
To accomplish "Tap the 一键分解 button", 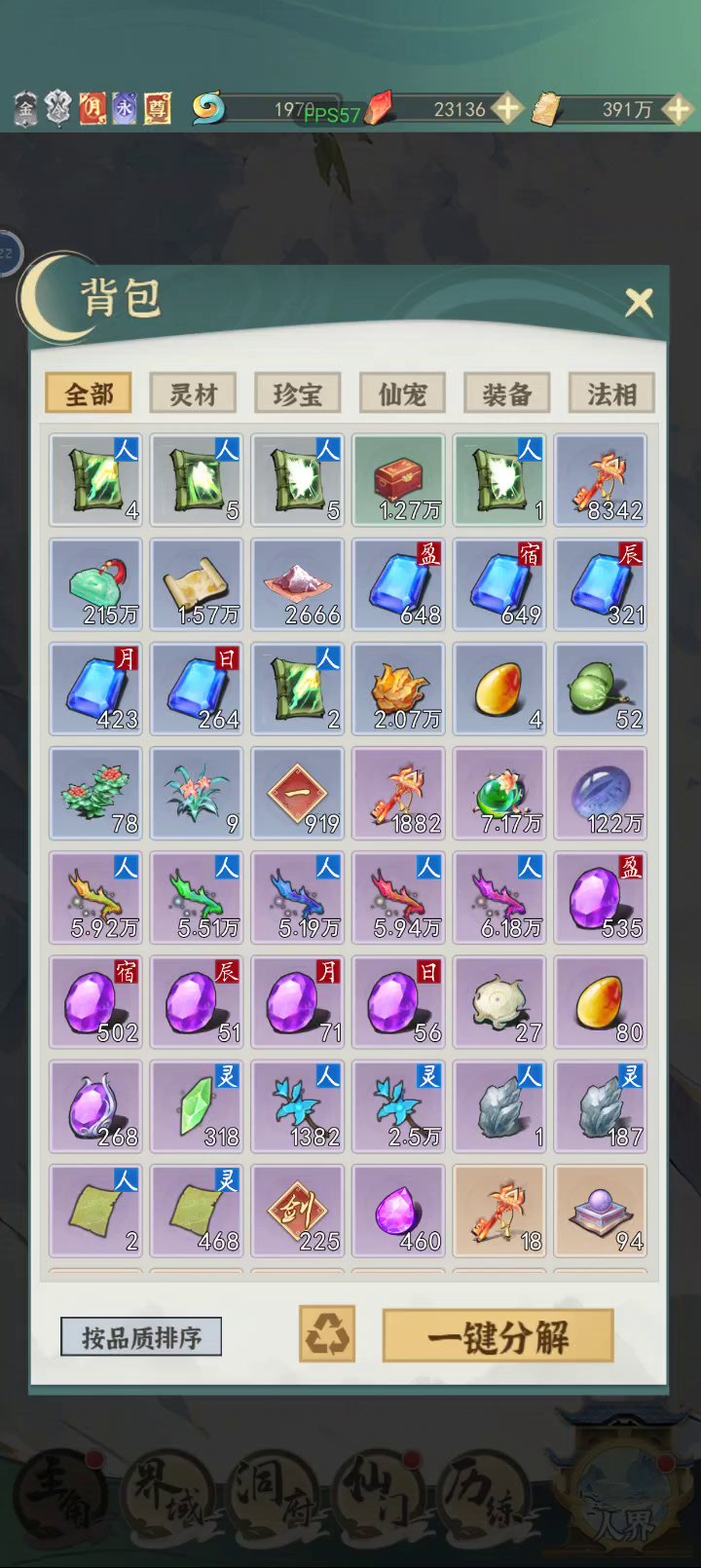I will coord(498,1335).
